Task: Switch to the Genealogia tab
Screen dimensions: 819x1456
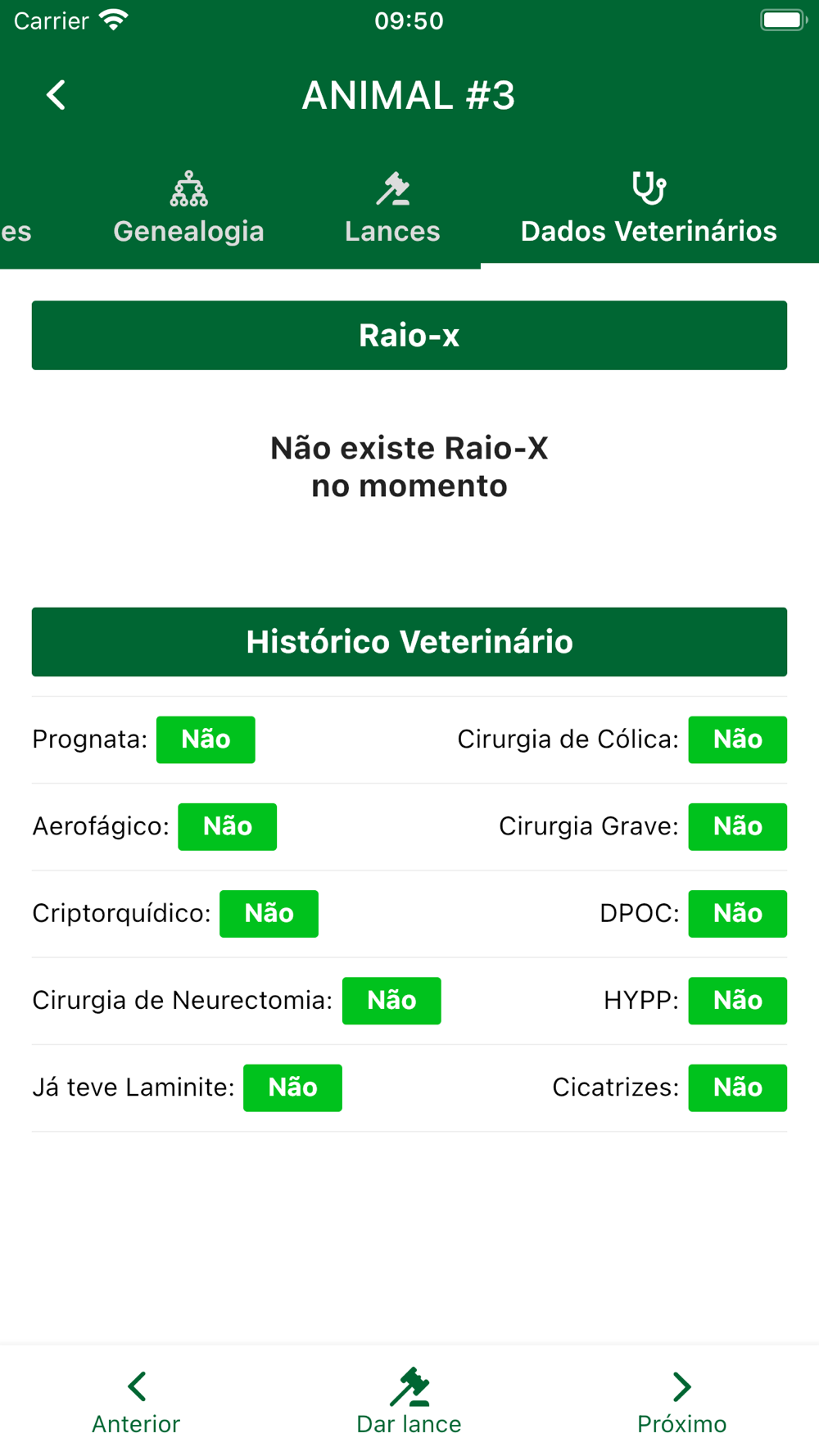Action: tap(188, 210)
